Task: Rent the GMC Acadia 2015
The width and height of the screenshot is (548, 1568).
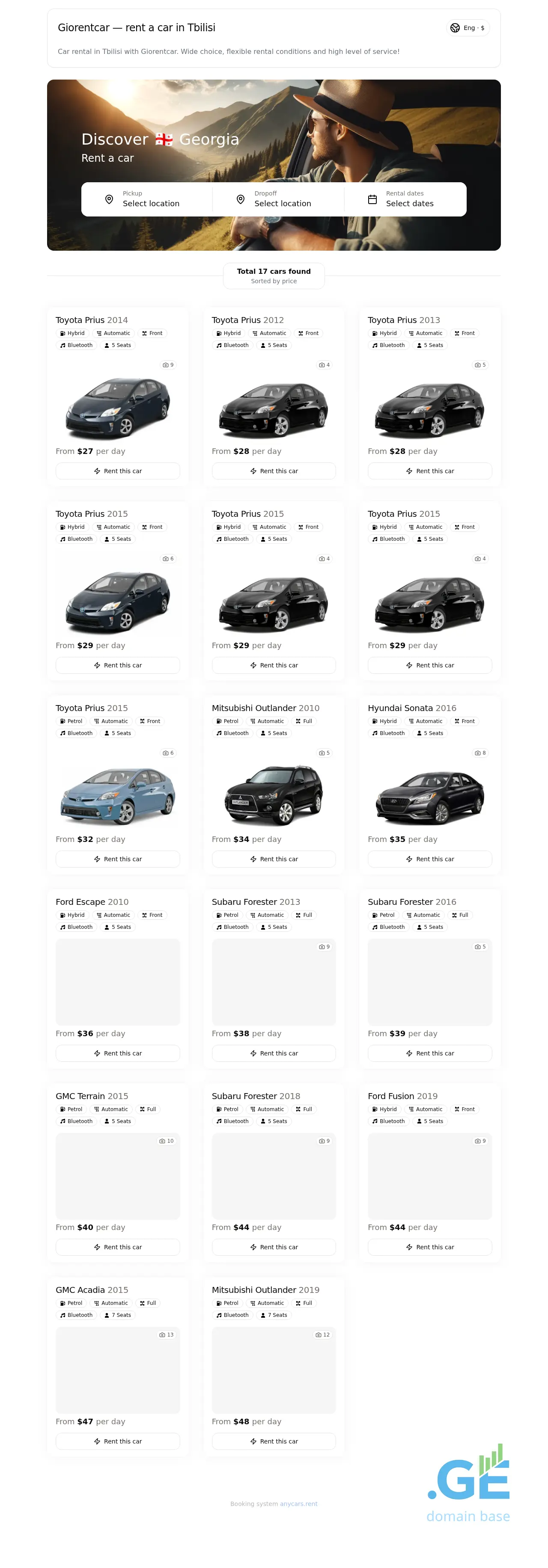Action: point(117,1441)
